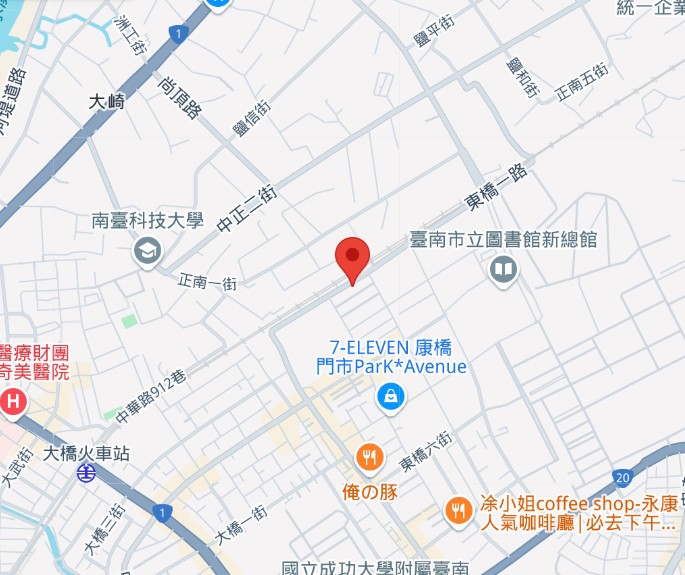Open 臺南市立圖書館新總館 library marker
This screenshot has height=575, width=685.
pyautogui.click(x=503, y=269)
